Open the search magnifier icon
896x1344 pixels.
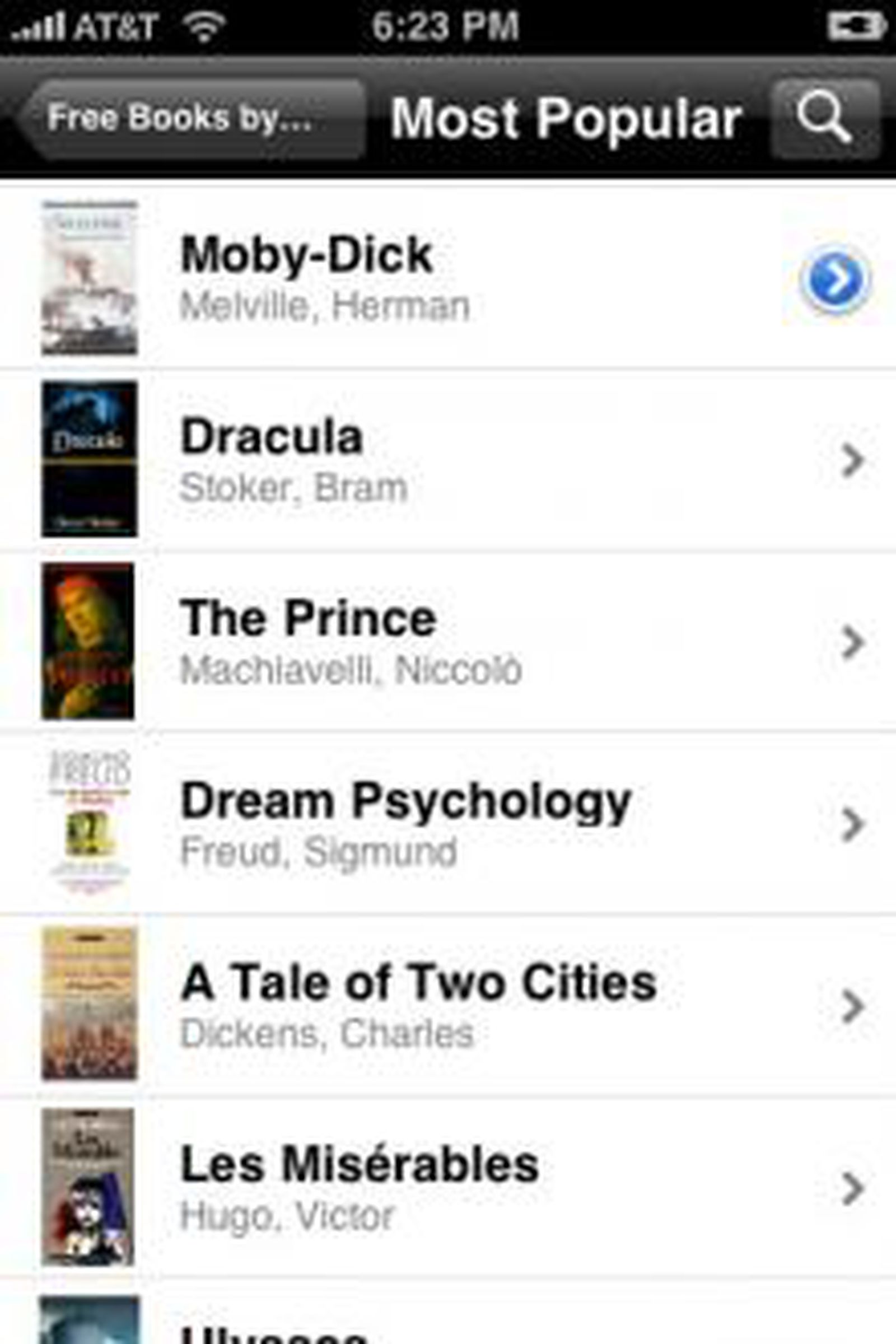click(x=824, y=118)
